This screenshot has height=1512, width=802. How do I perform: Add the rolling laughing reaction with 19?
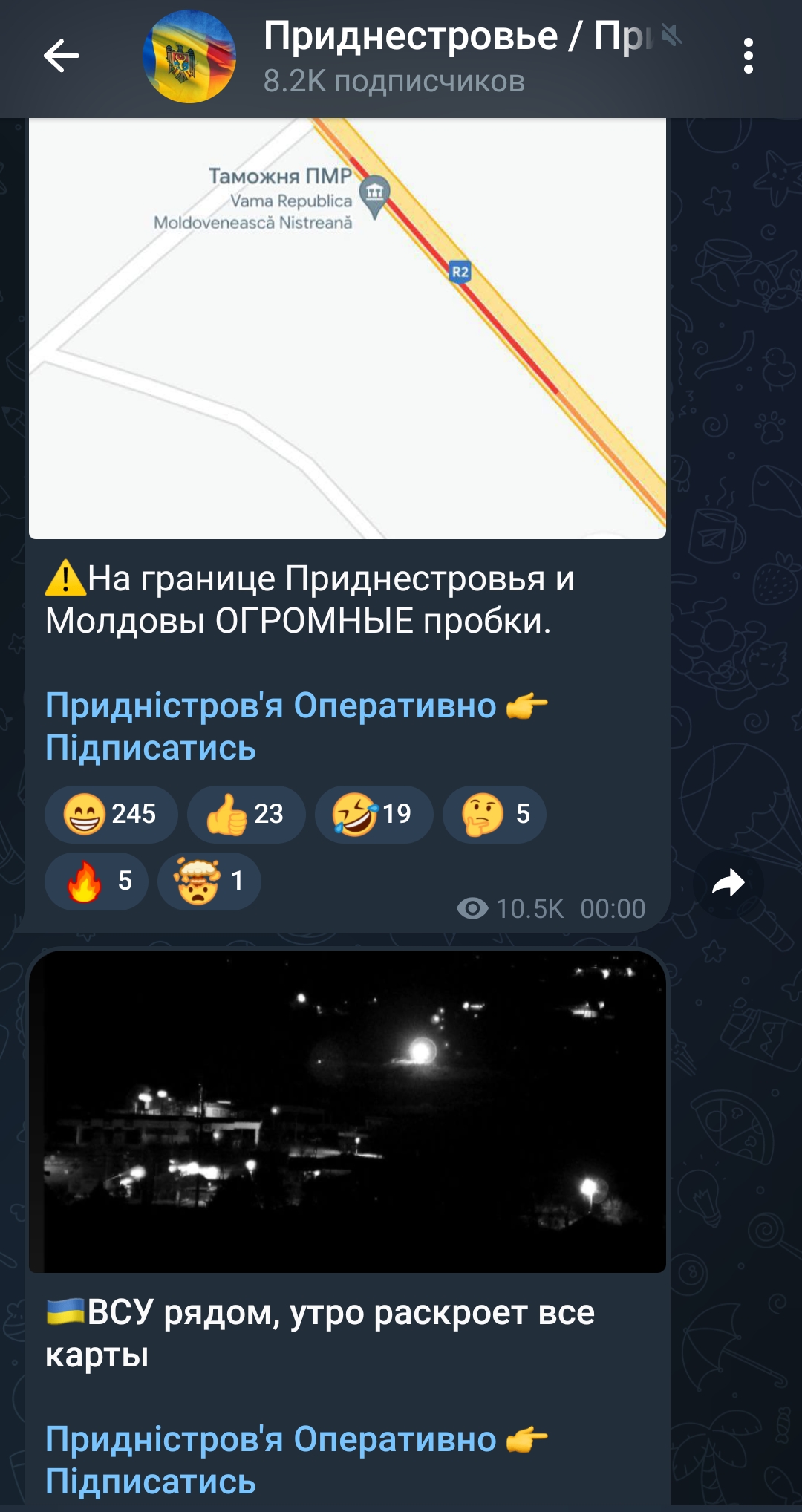(374, 814)
